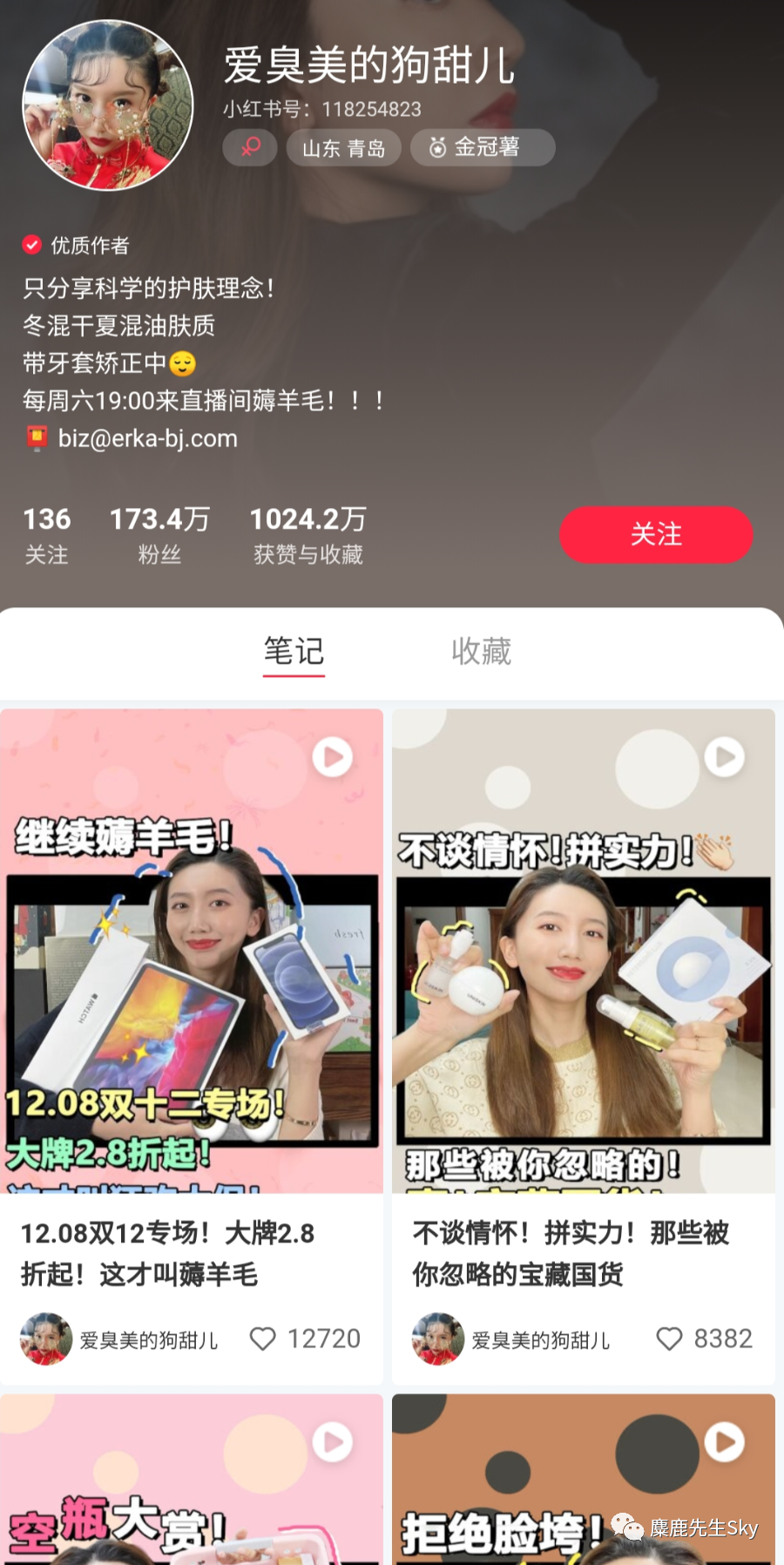The width and height of the screenshot is (784, 1565).
Task: View the 136 关注 following list
Action: pos(46,534)
